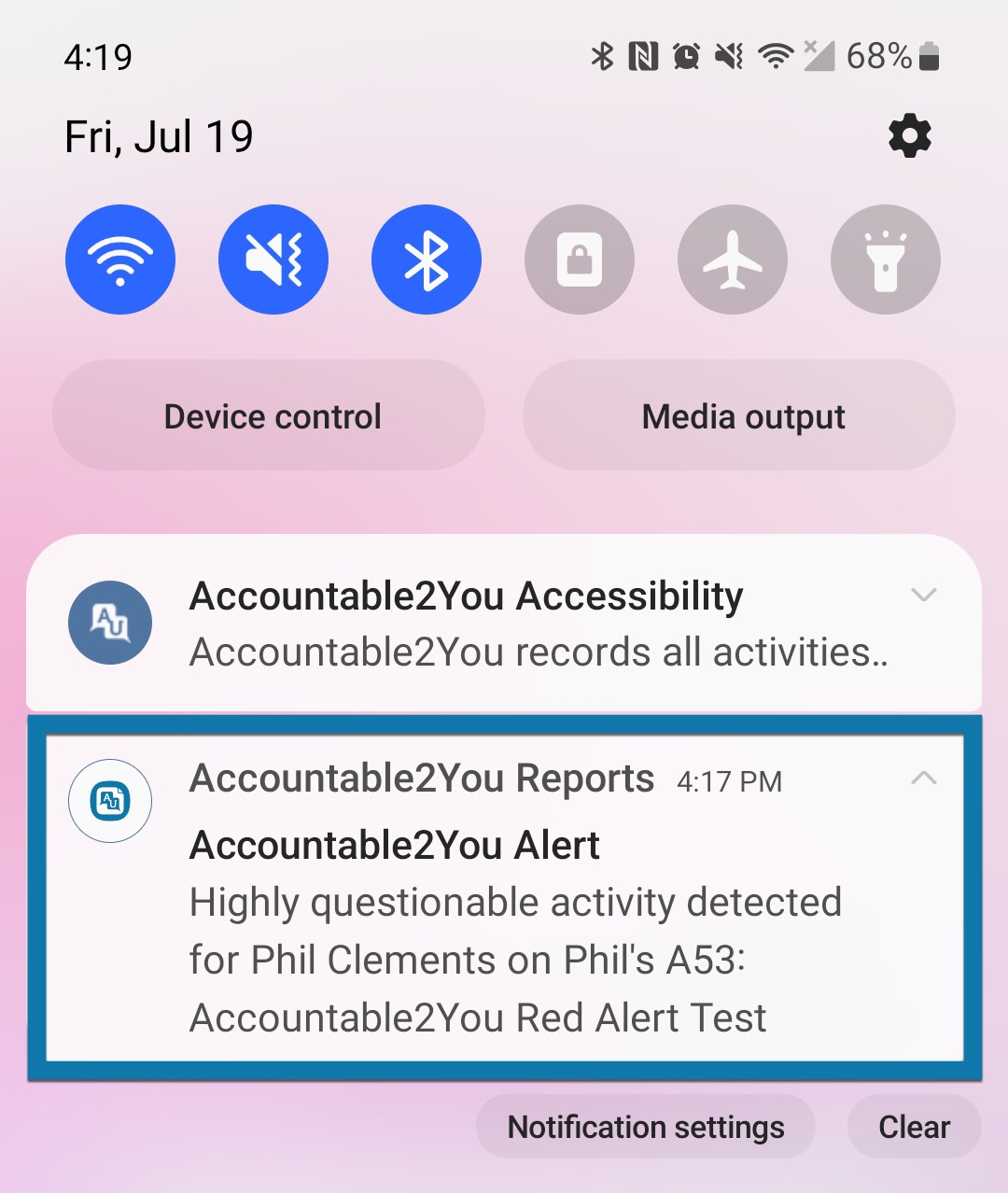Toggle the vibrate sound mode tile
Image resolution: width=1008 pixels, height=1193 pixels.
pos(273,260)
